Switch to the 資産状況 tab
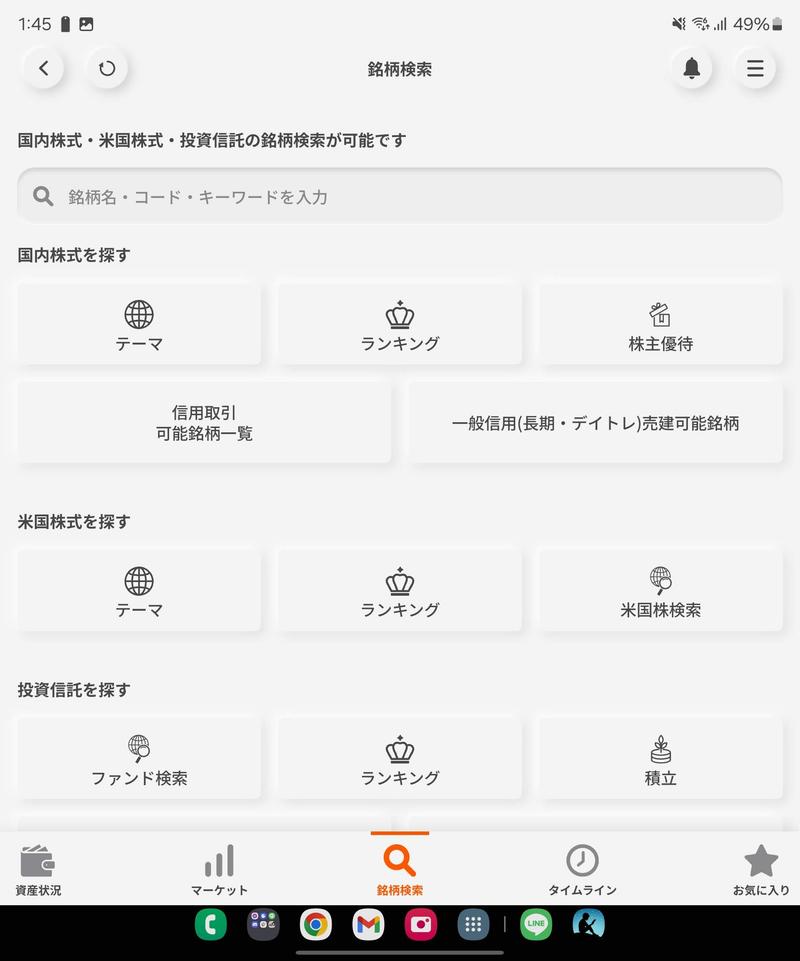 (38, 869)
